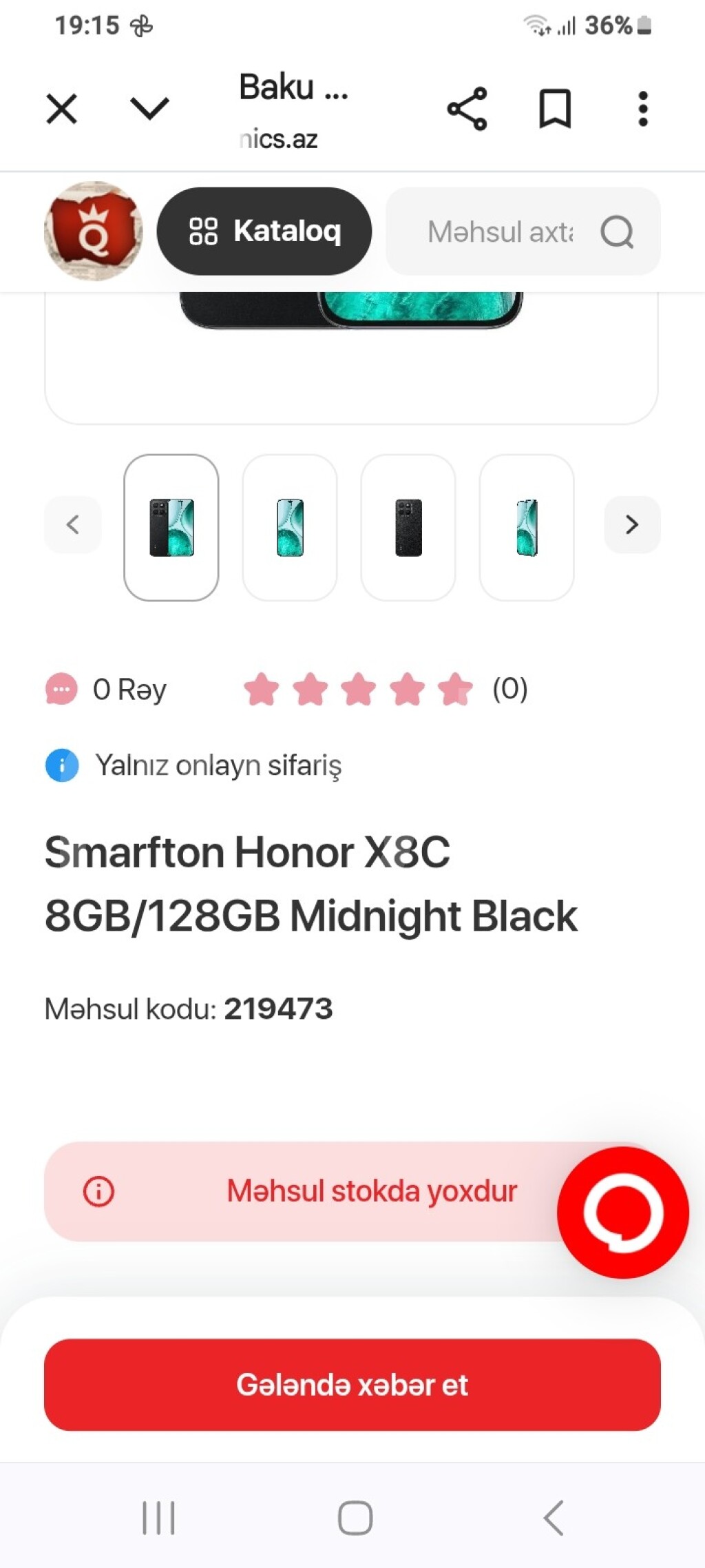This screenshot has height=1568, width=705.
Task: Go to the store homepage via the logo
Action: point(94,231)
